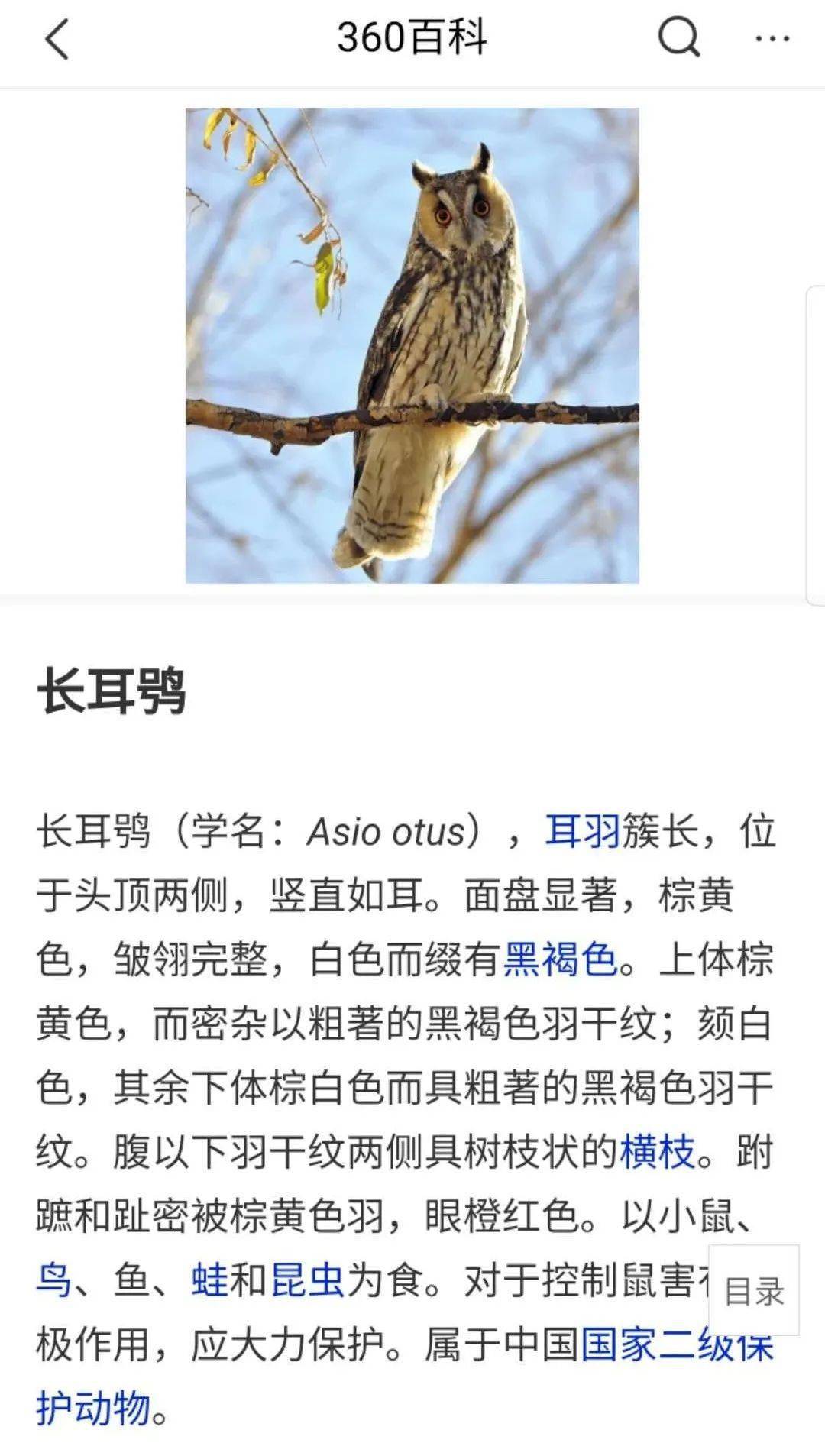Open the 黑褐色 link
The height and width of the screenshot is (1456, 825).
561,959
